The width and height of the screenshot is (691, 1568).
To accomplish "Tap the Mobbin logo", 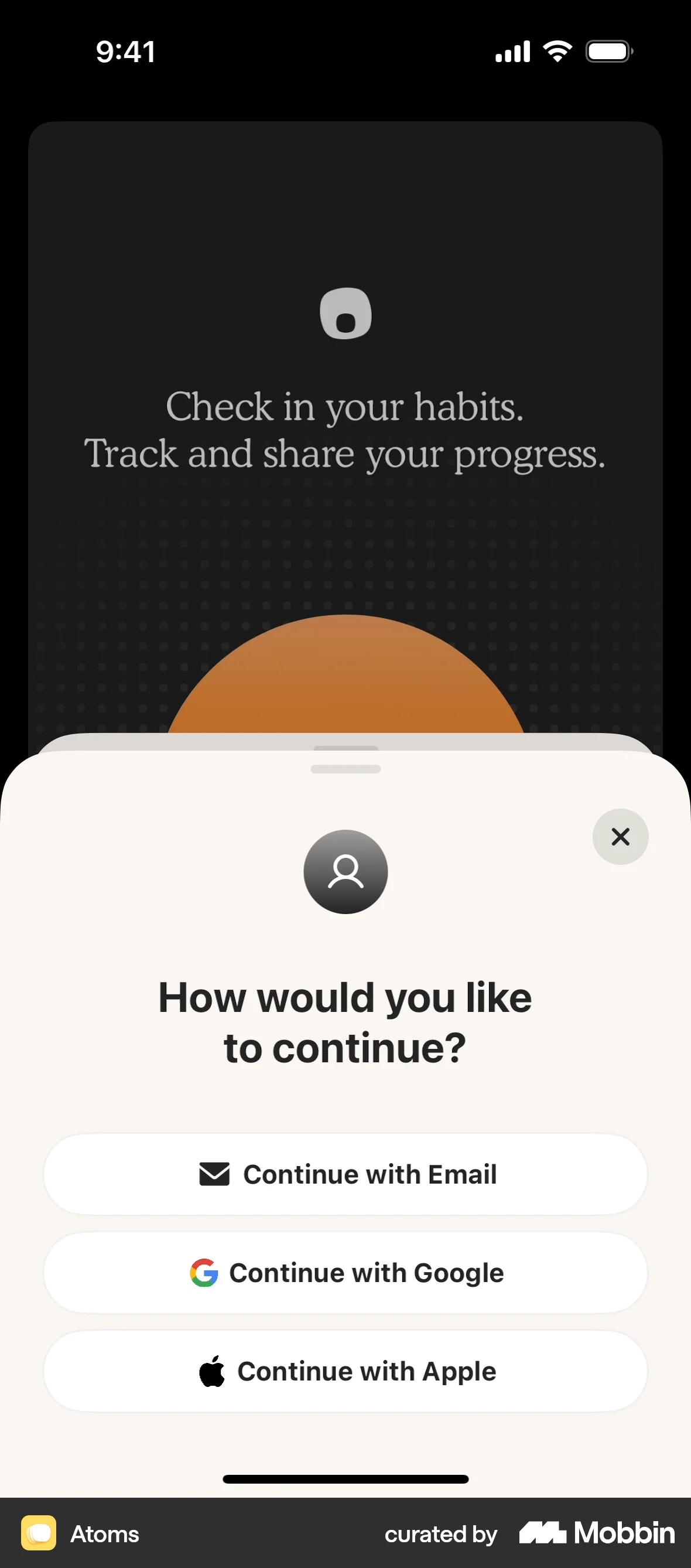I will click(597, 1533).
